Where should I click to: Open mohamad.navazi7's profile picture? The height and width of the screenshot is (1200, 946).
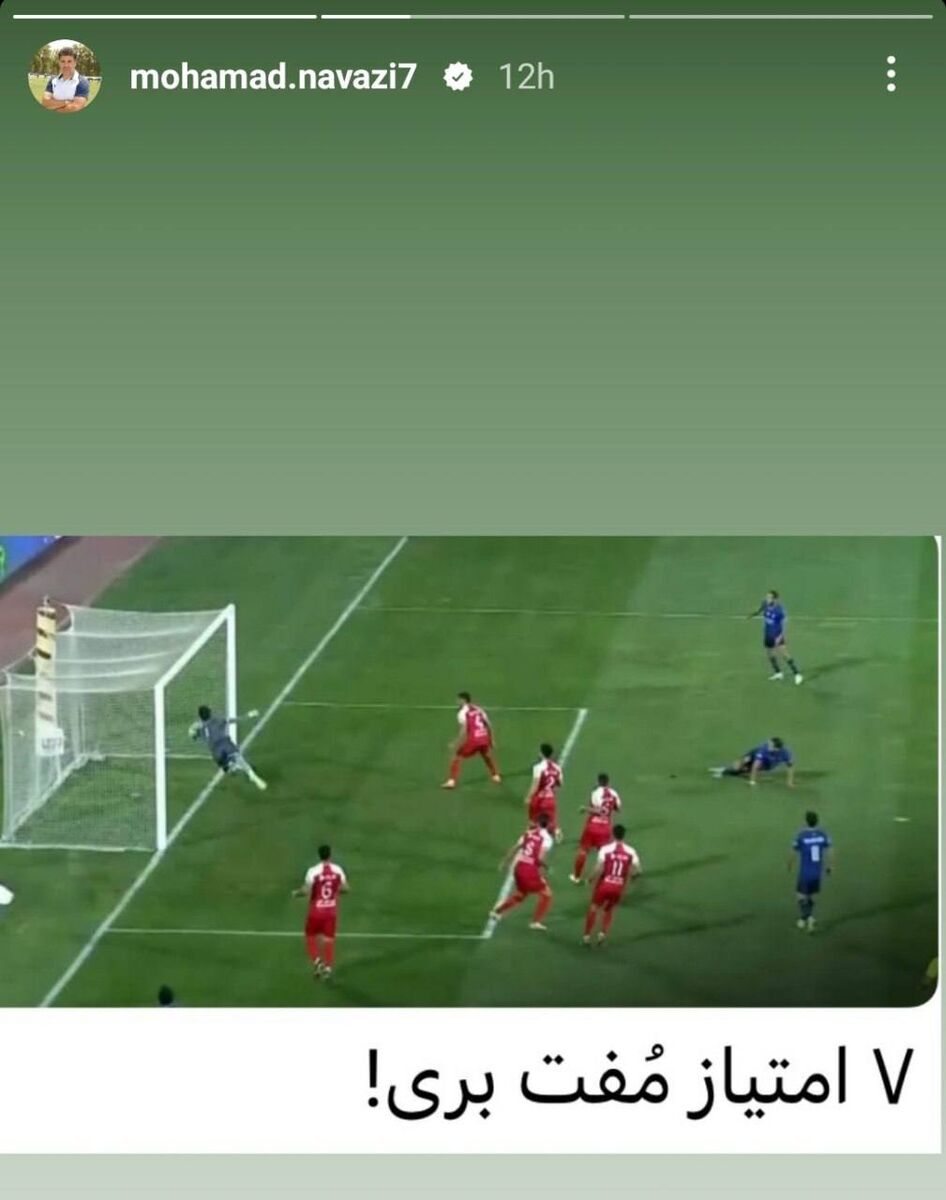[x=64, y=76]
